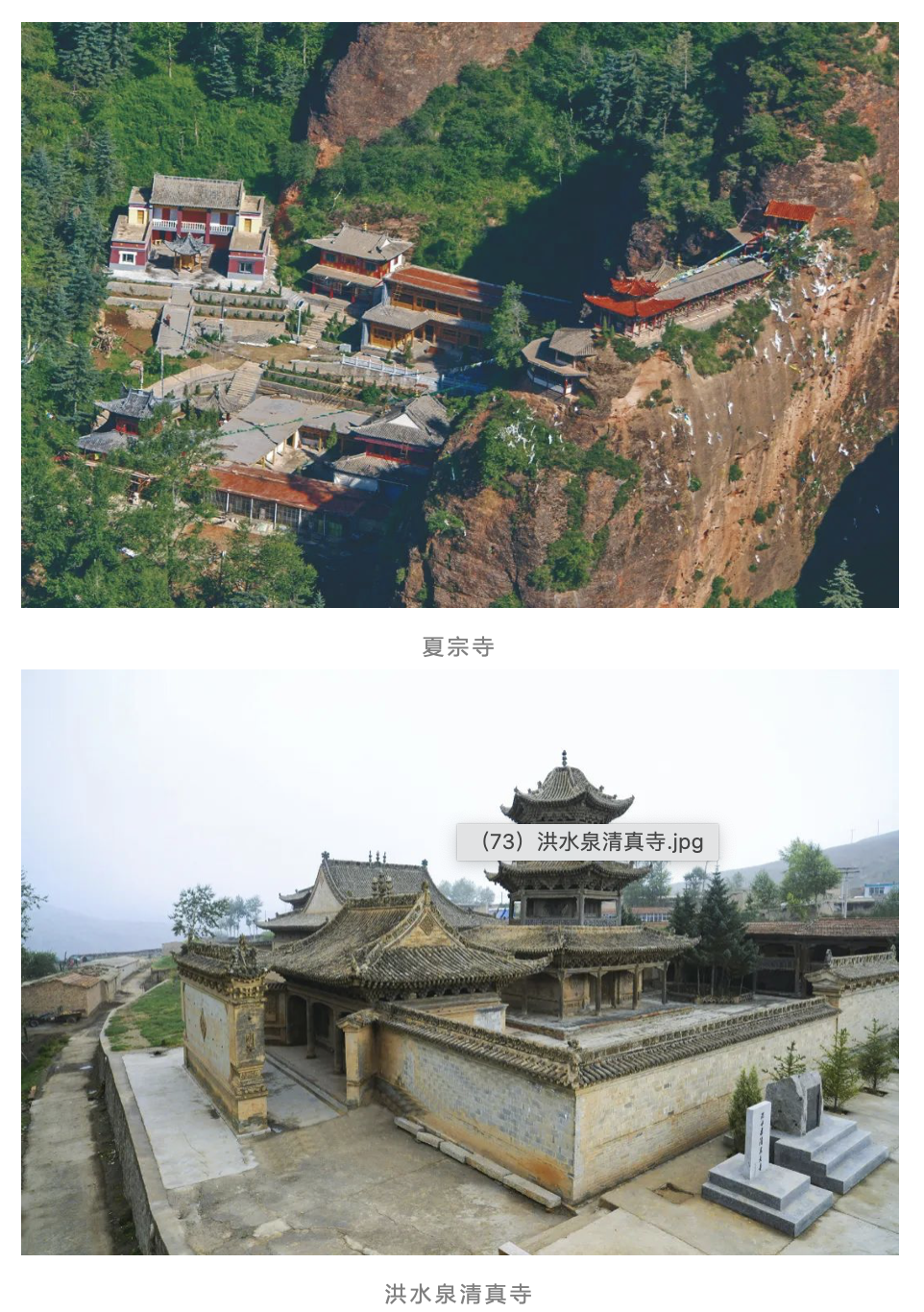Open the 夏宗寺 monastery photo
The height and width of the screenshot is (1312, 924).
coord(460,315)
